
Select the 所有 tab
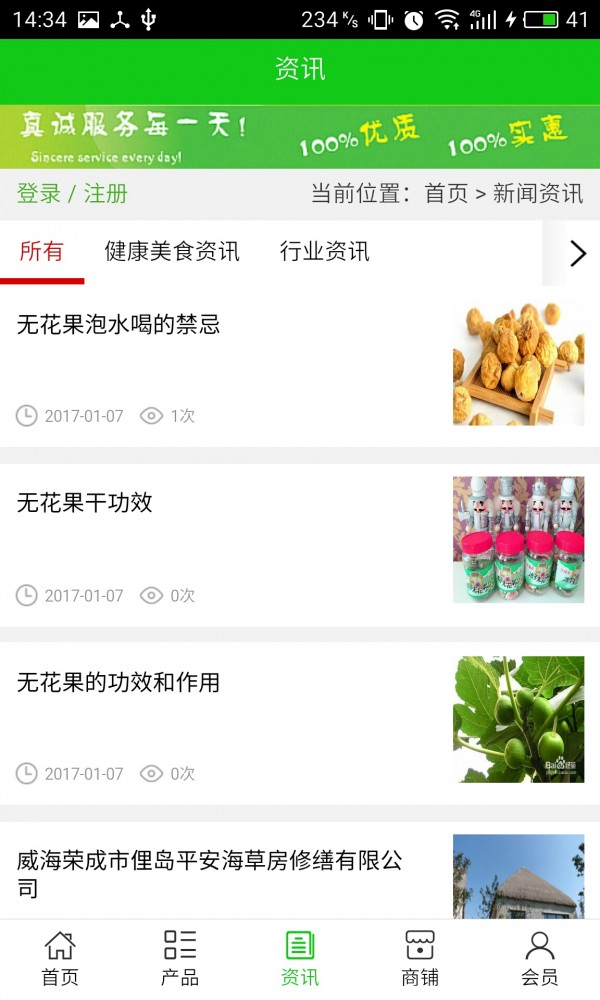41,252
